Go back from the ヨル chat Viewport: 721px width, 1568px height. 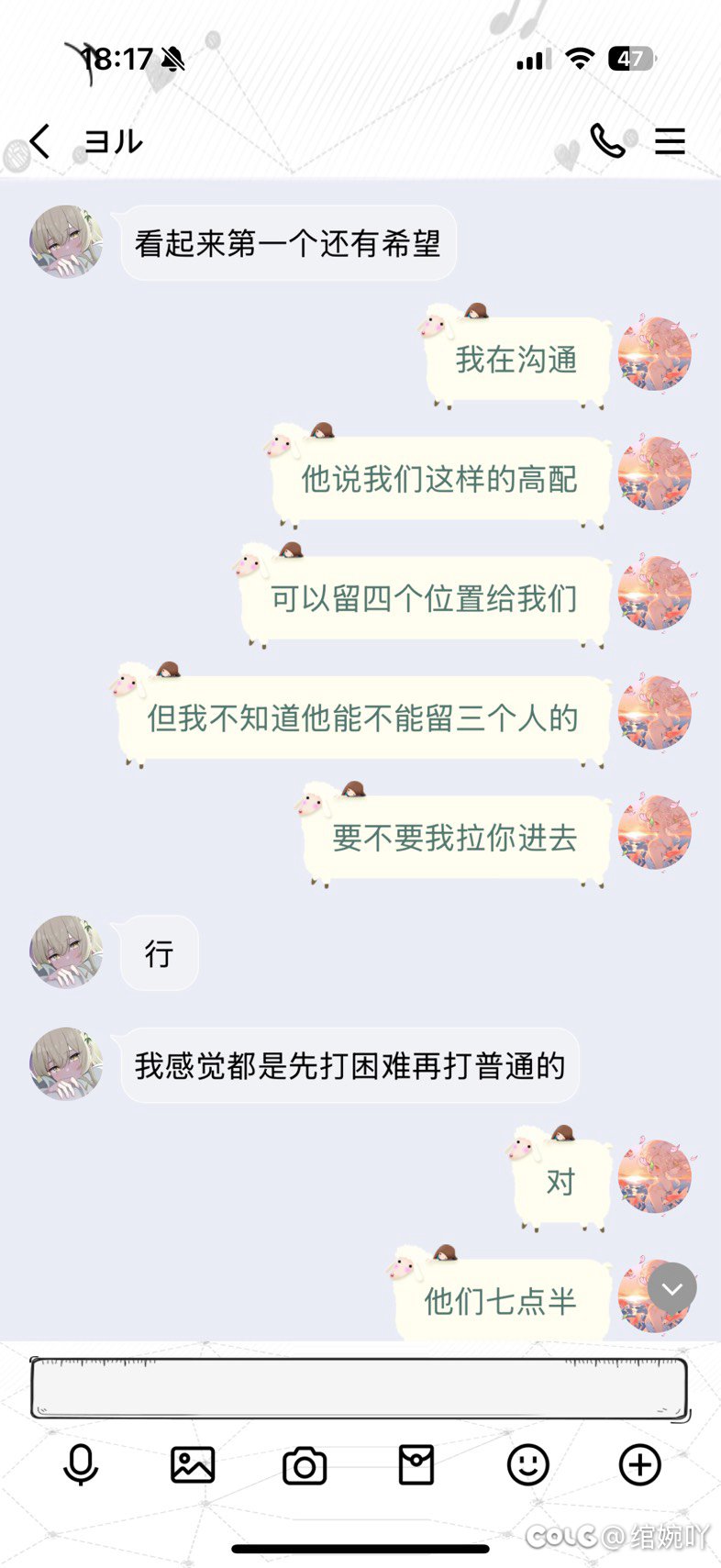coord(39,141)
